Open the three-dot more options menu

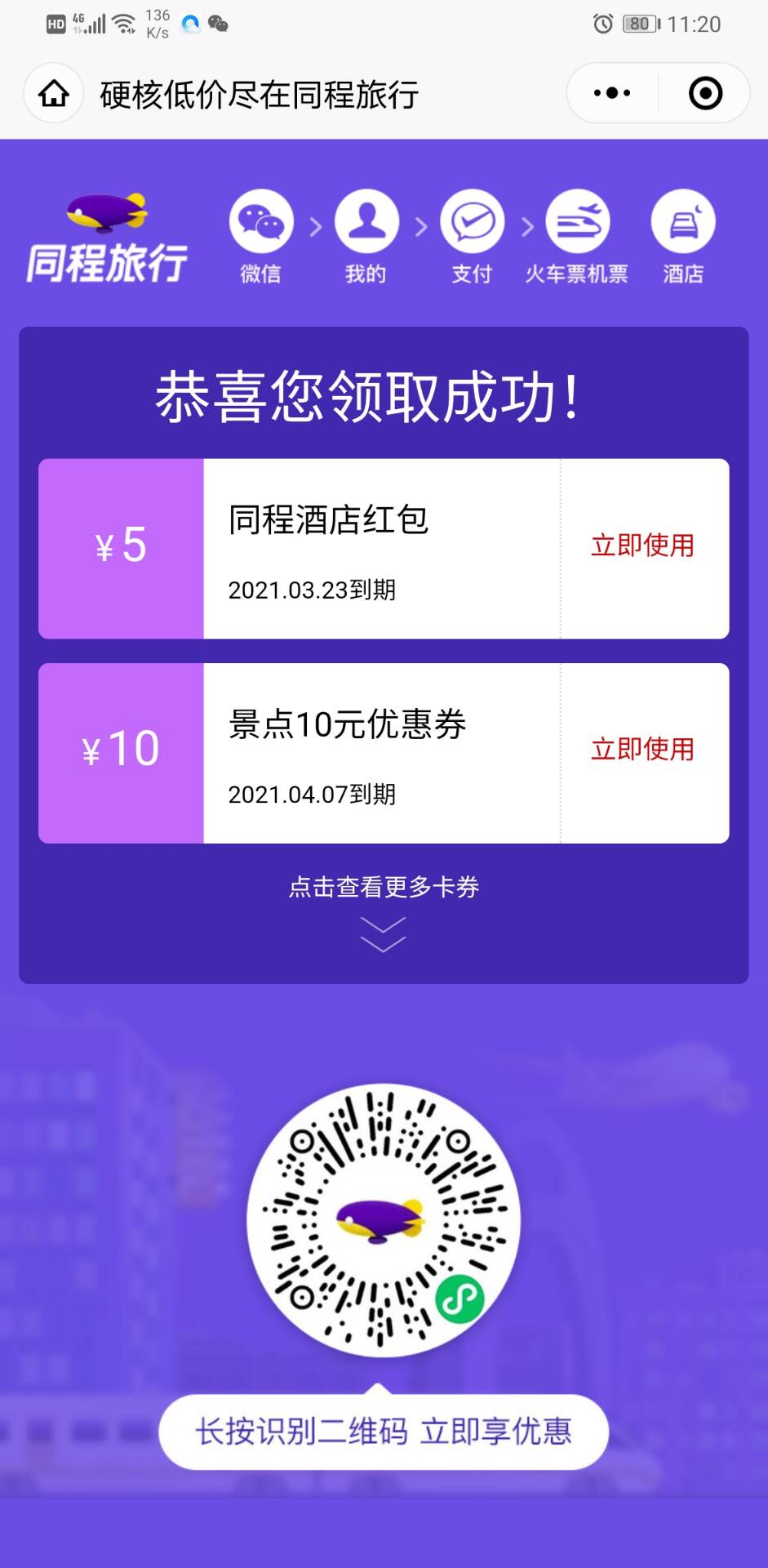(x=612, y=93)
